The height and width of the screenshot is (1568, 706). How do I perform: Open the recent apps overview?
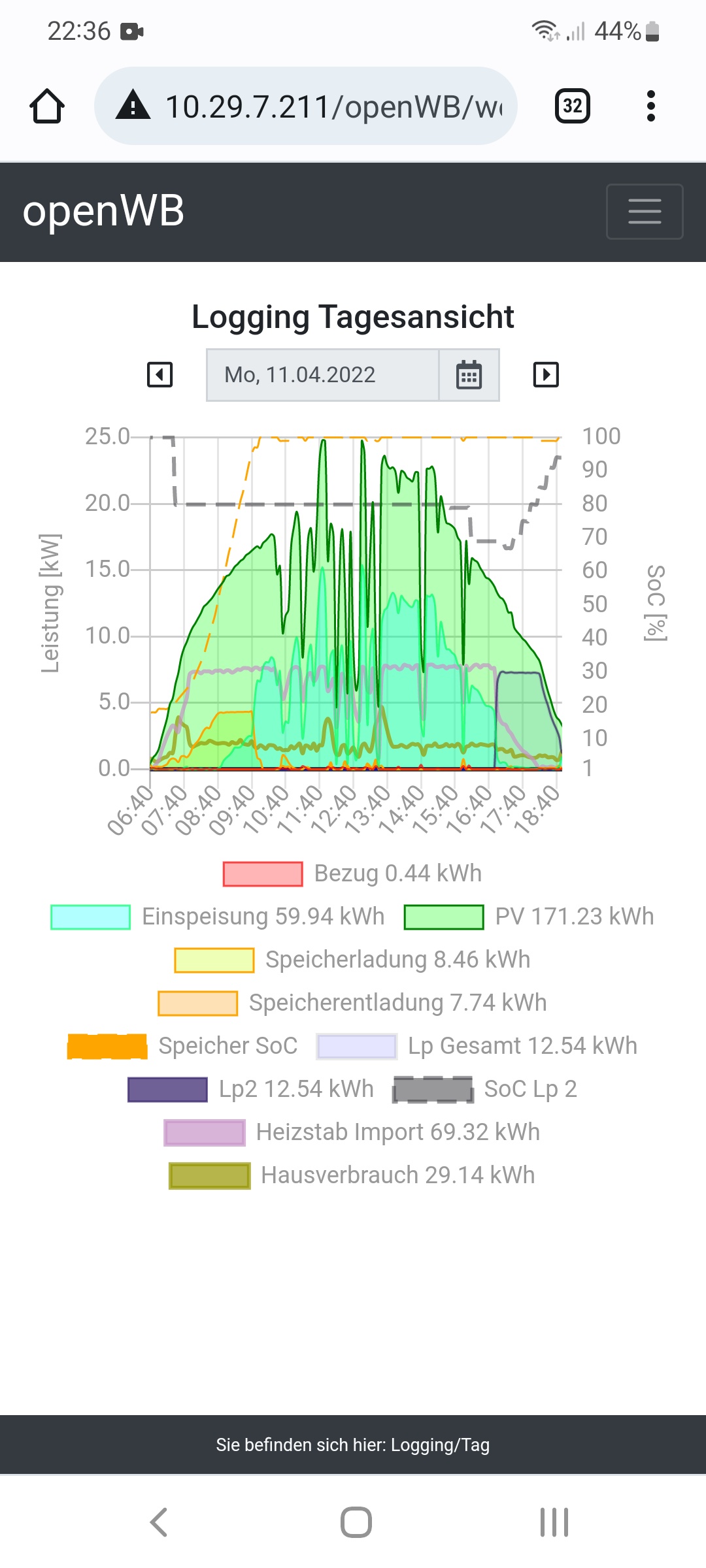tap(554, 1522)
